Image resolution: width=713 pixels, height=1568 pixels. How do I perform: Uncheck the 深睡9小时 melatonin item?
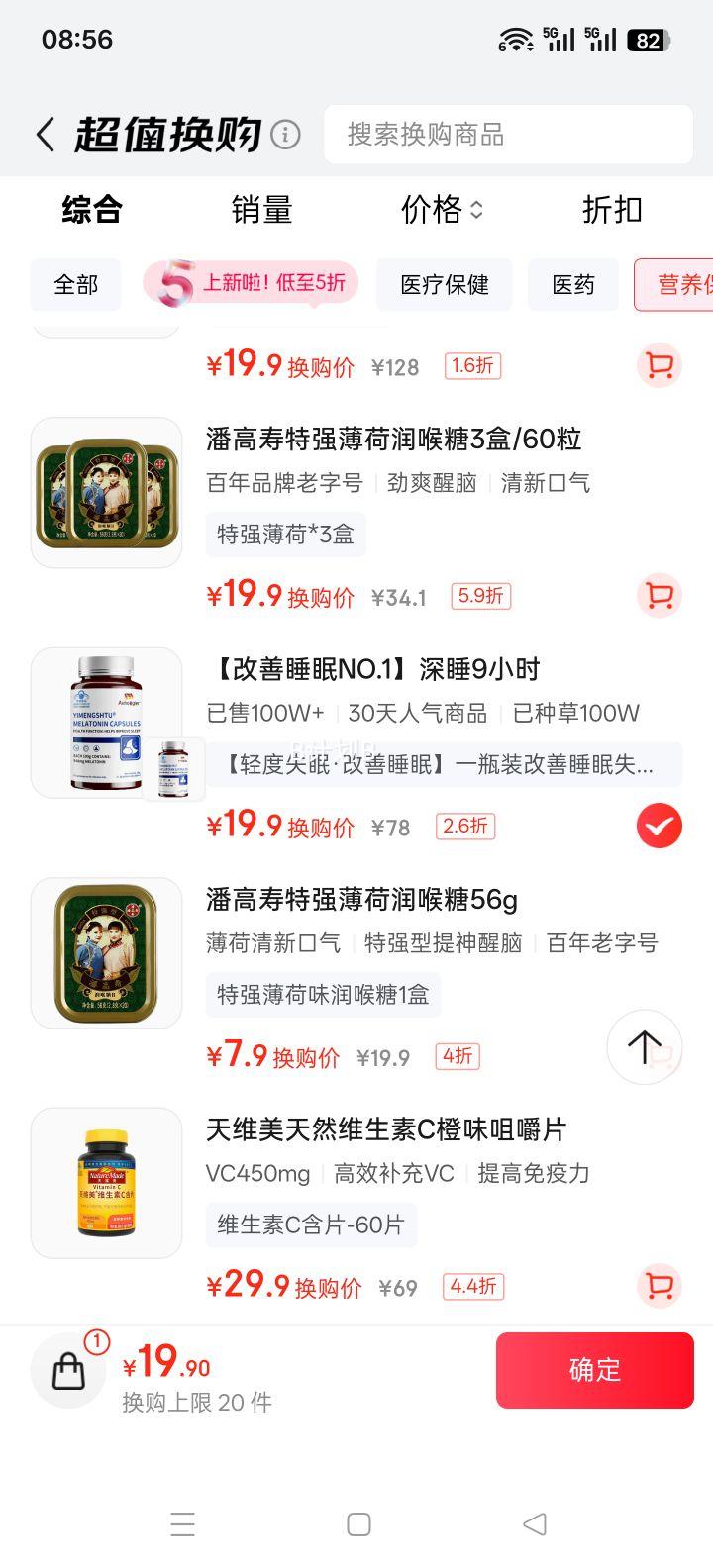click(x=659, y=826)
